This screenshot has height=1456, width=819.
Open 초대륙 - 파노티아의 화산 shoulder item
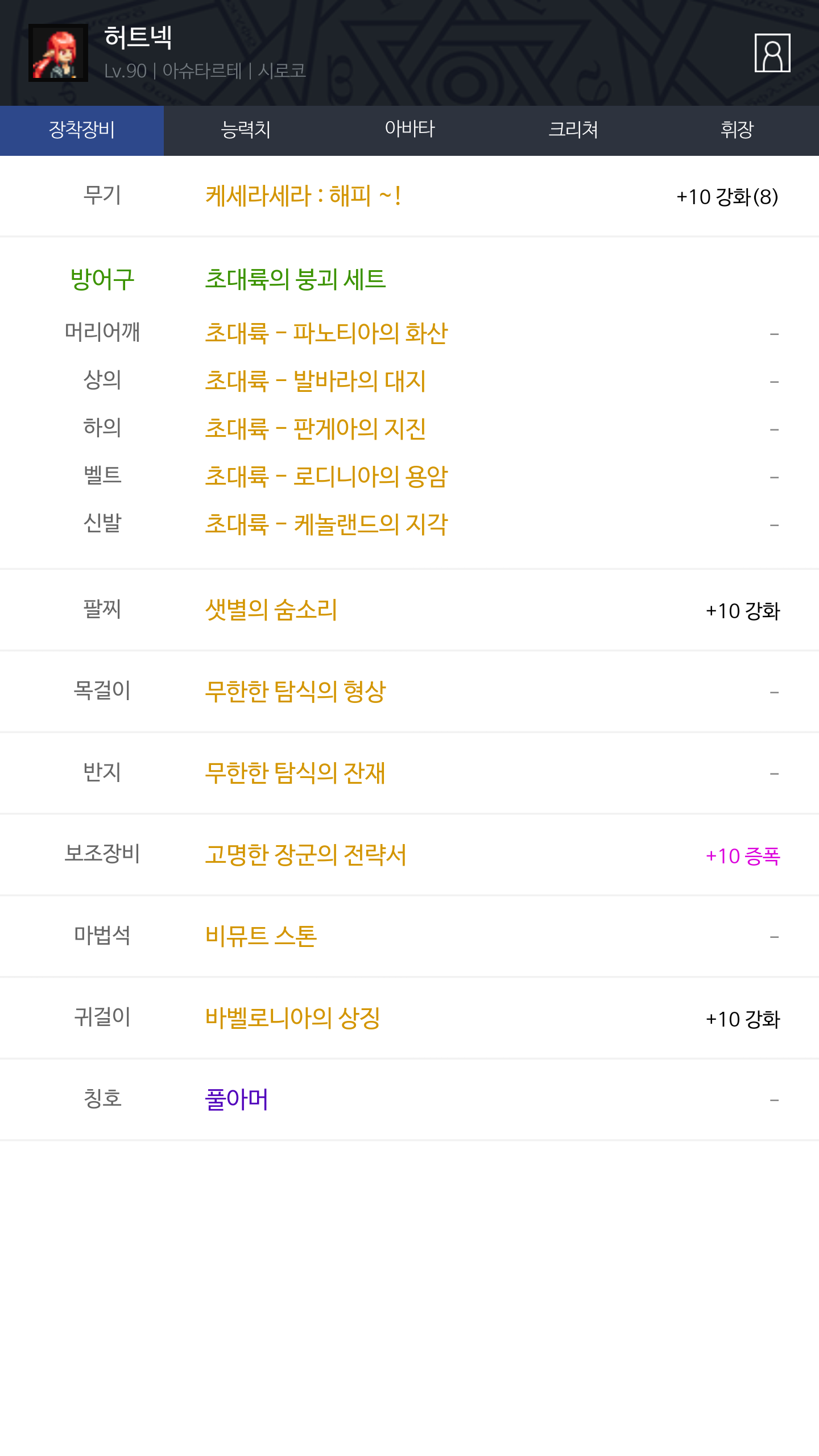click(x=326, y=333)
